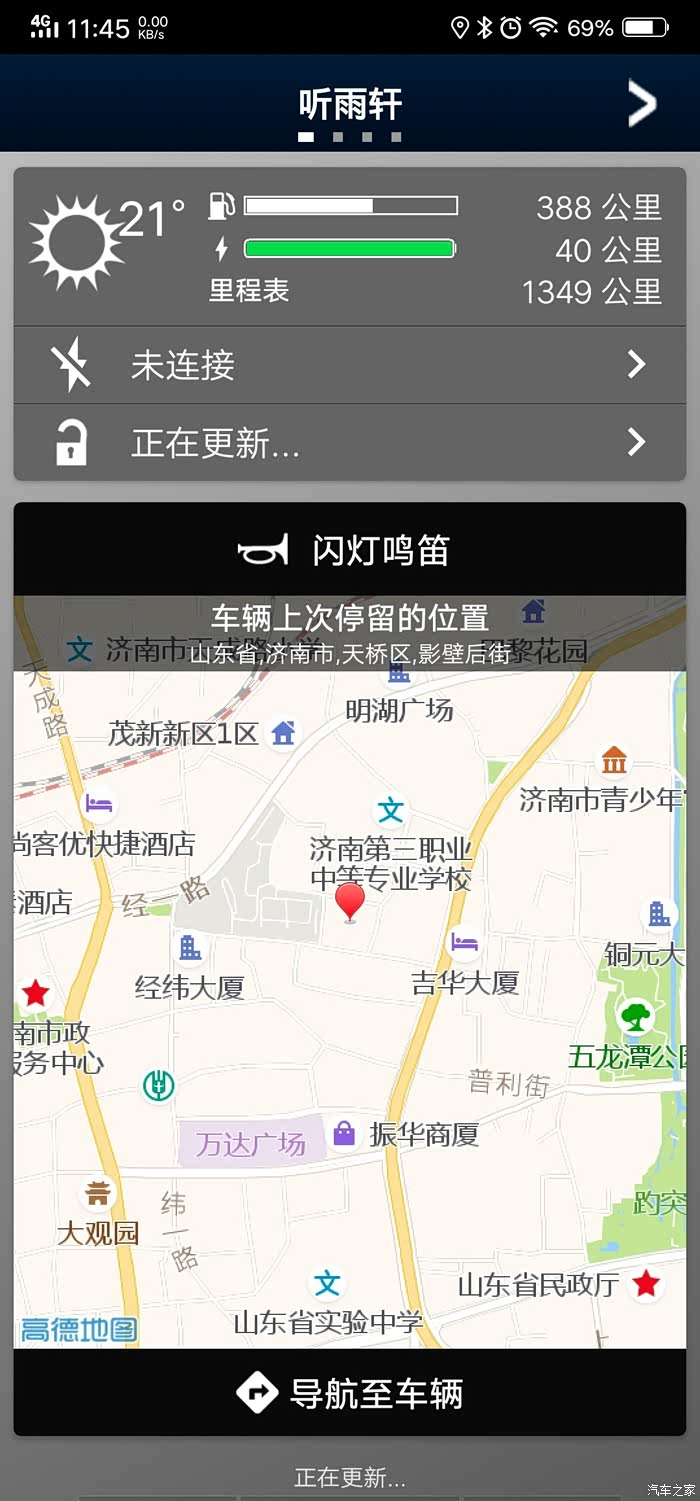Open the 未连接 charging status row

pos(350,365)
